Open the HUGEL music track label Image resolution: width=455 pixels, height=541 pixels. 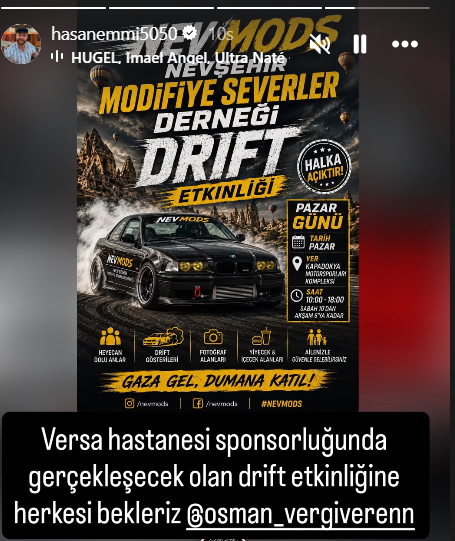click(x=179, y=58)
